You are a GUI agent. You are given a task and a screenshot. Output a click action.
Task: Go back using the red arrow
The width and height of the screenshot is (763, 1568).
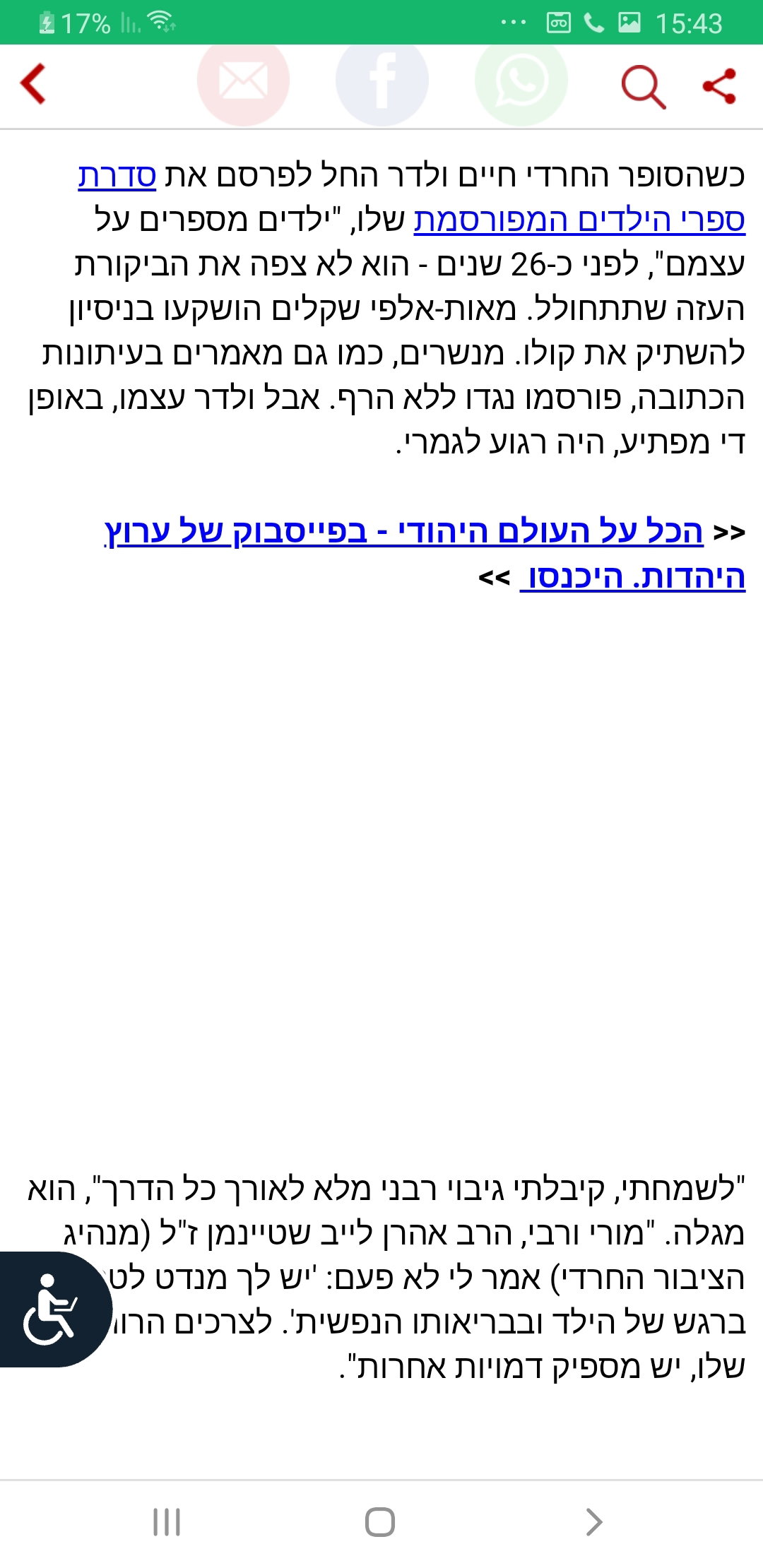33,84
